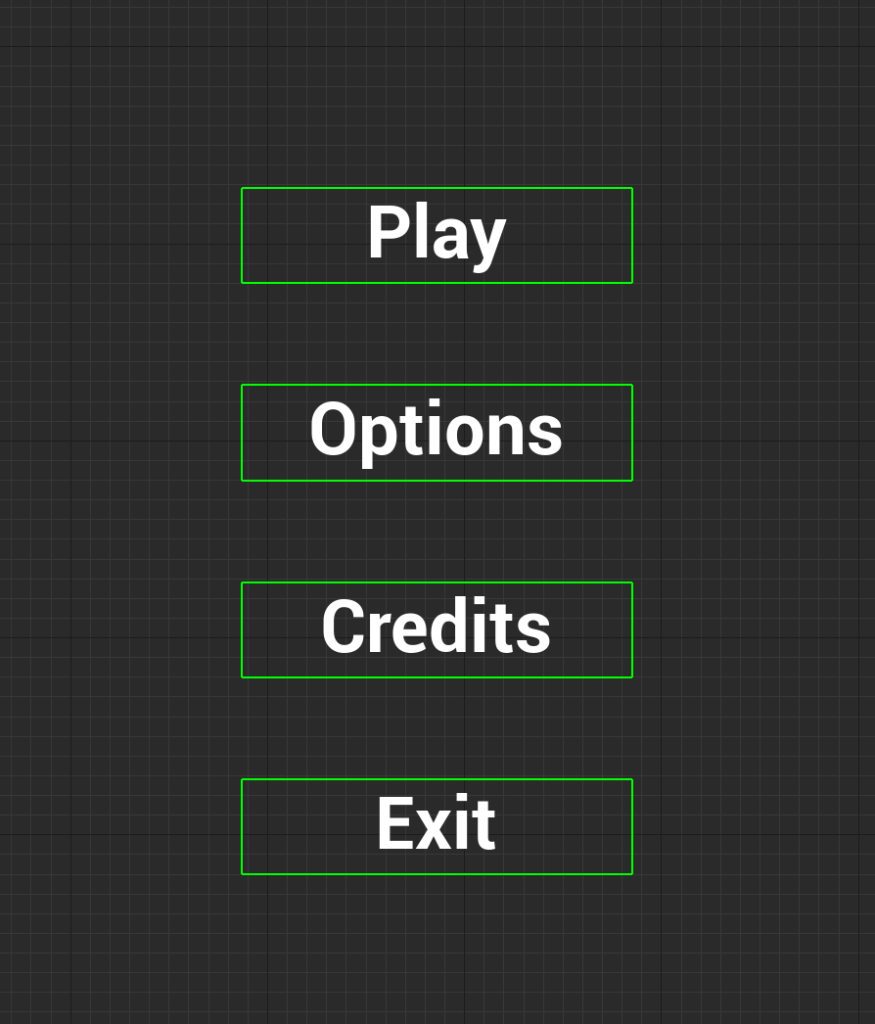Tap the Play button
875x1024 pixels.
pos(437,235)
